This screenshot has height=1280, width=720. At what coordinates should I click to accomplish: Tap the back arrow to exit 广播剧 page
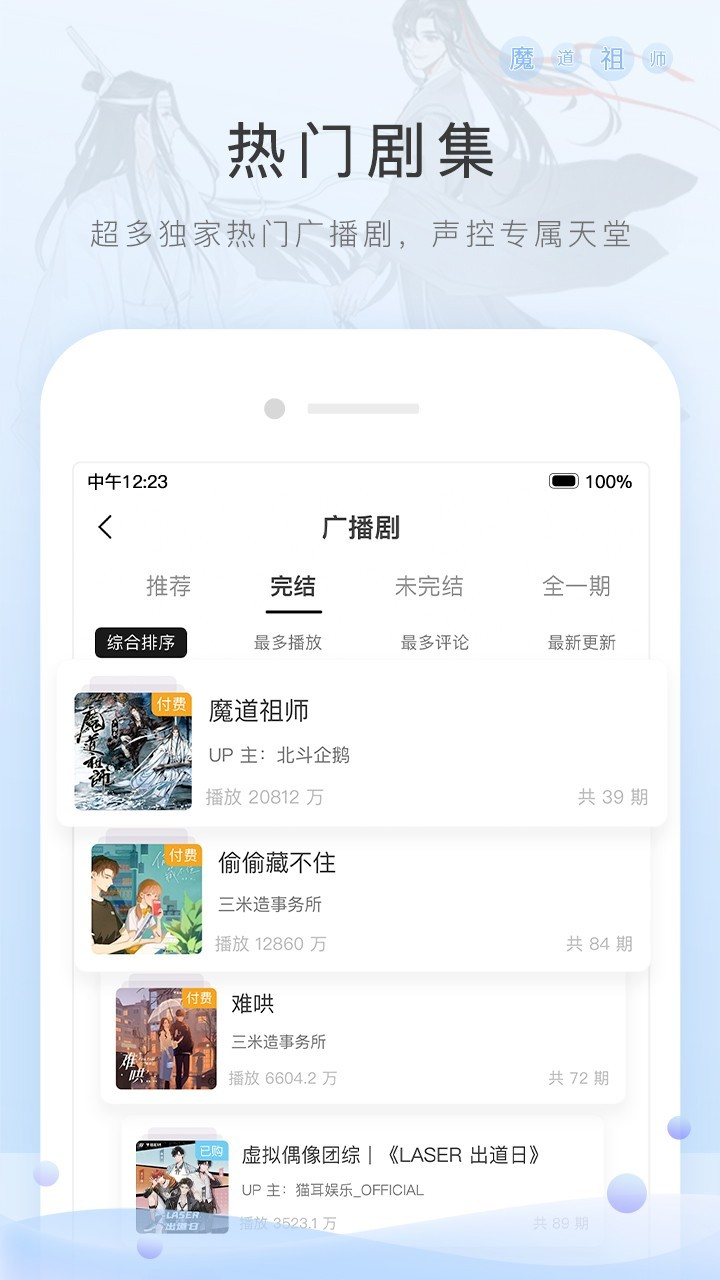click(106, 526)
